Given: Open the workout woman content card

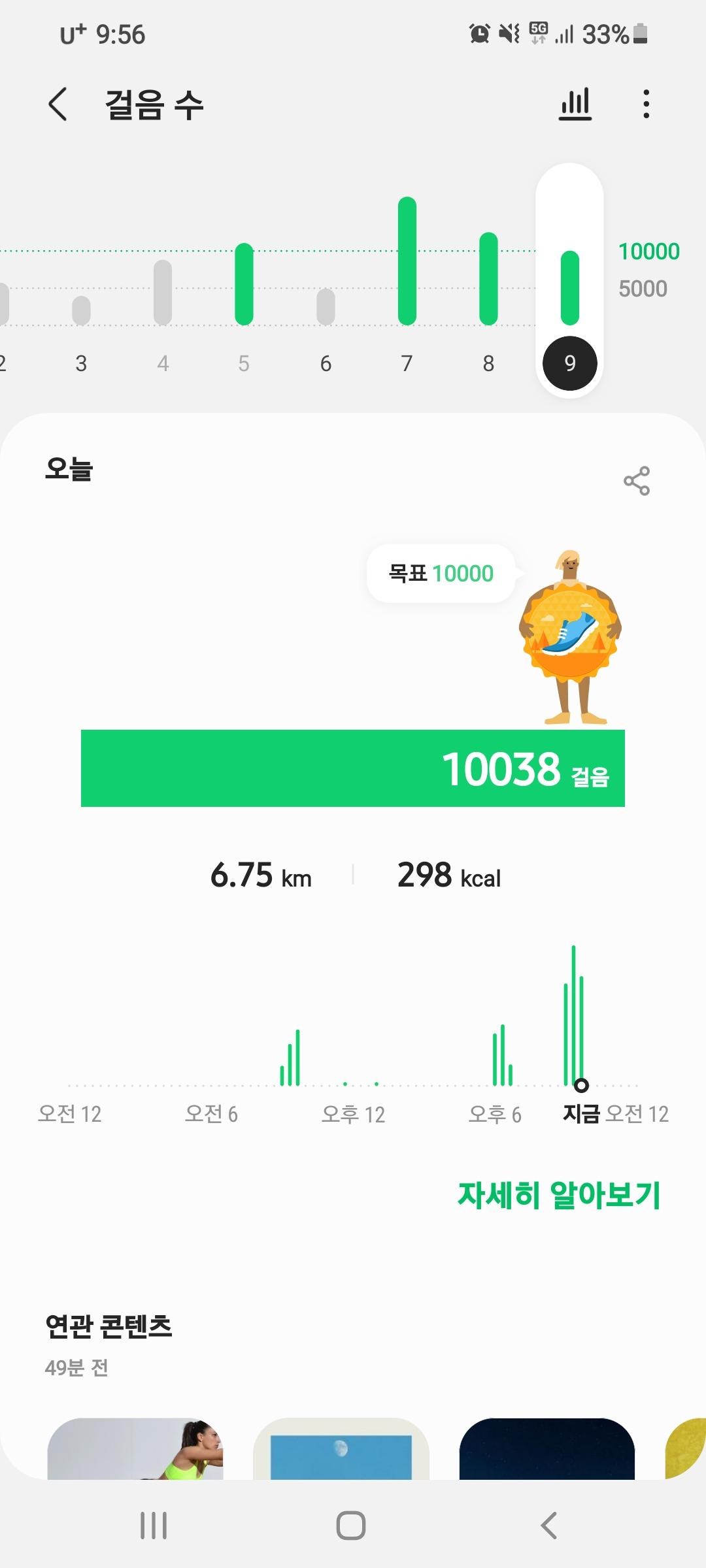Looking at the screenshot, I should [x=135, y=1447].
